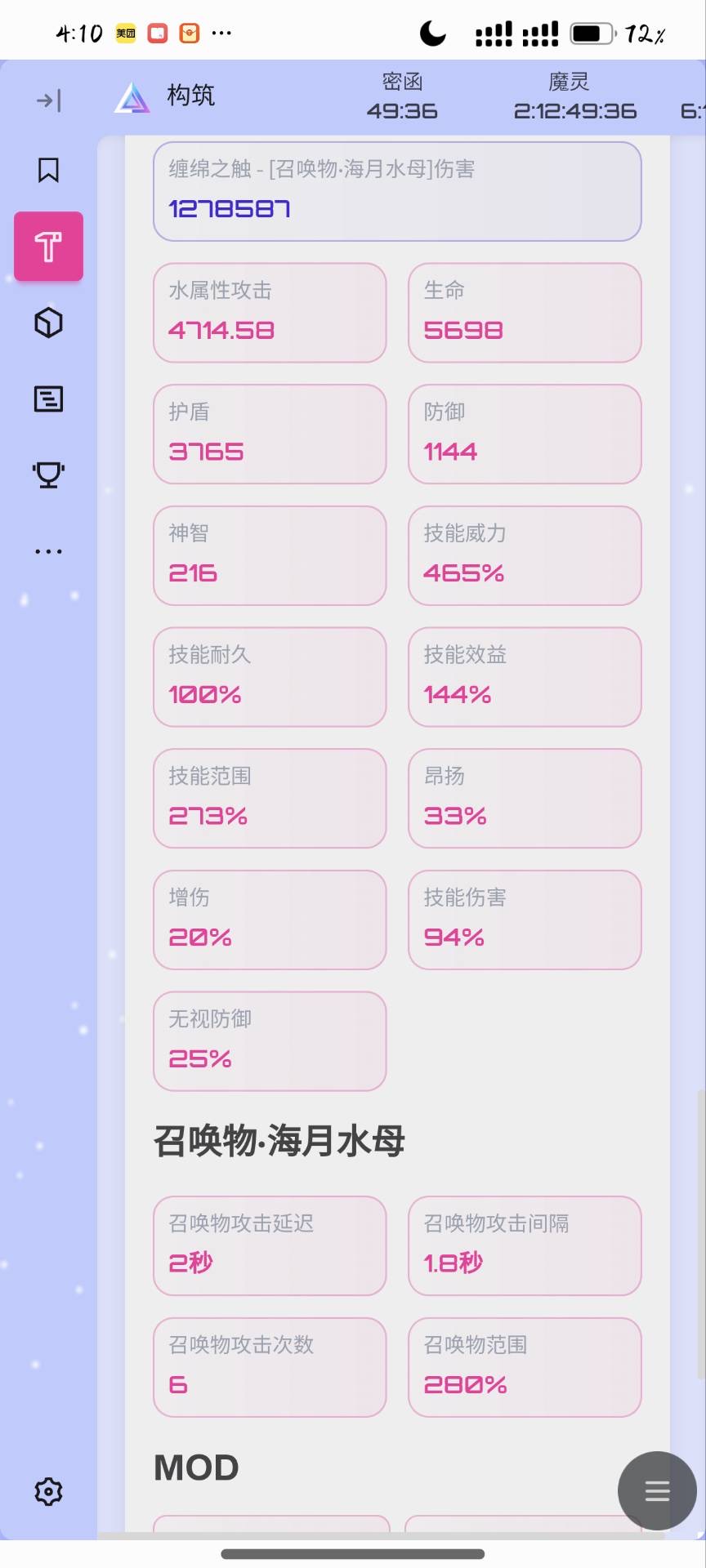Open the notes list tab in the sidebar
Screen dimensions: 706x1568
pos(48,399)
